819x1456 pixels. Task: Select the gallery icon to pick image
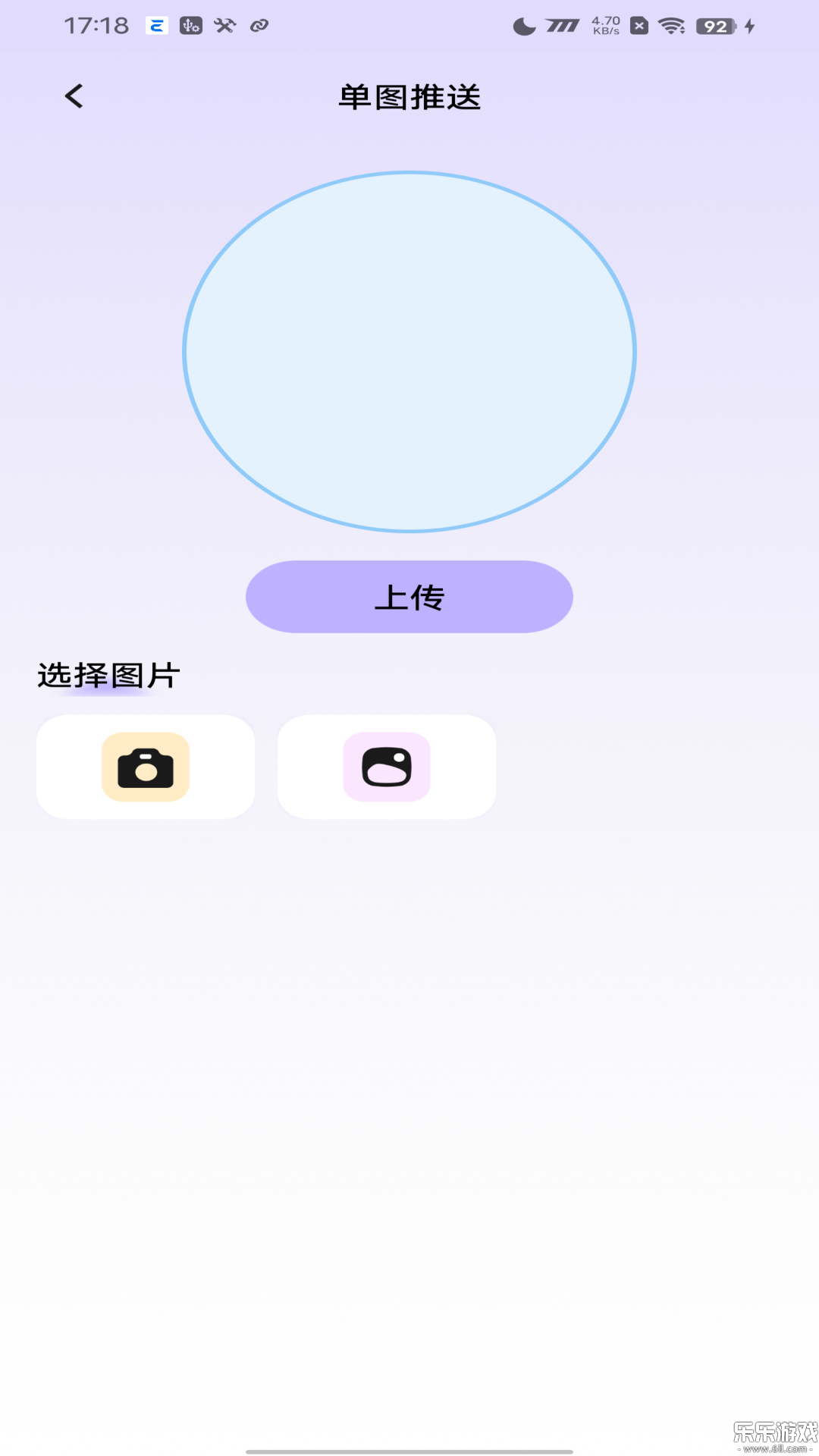point(386,767)
